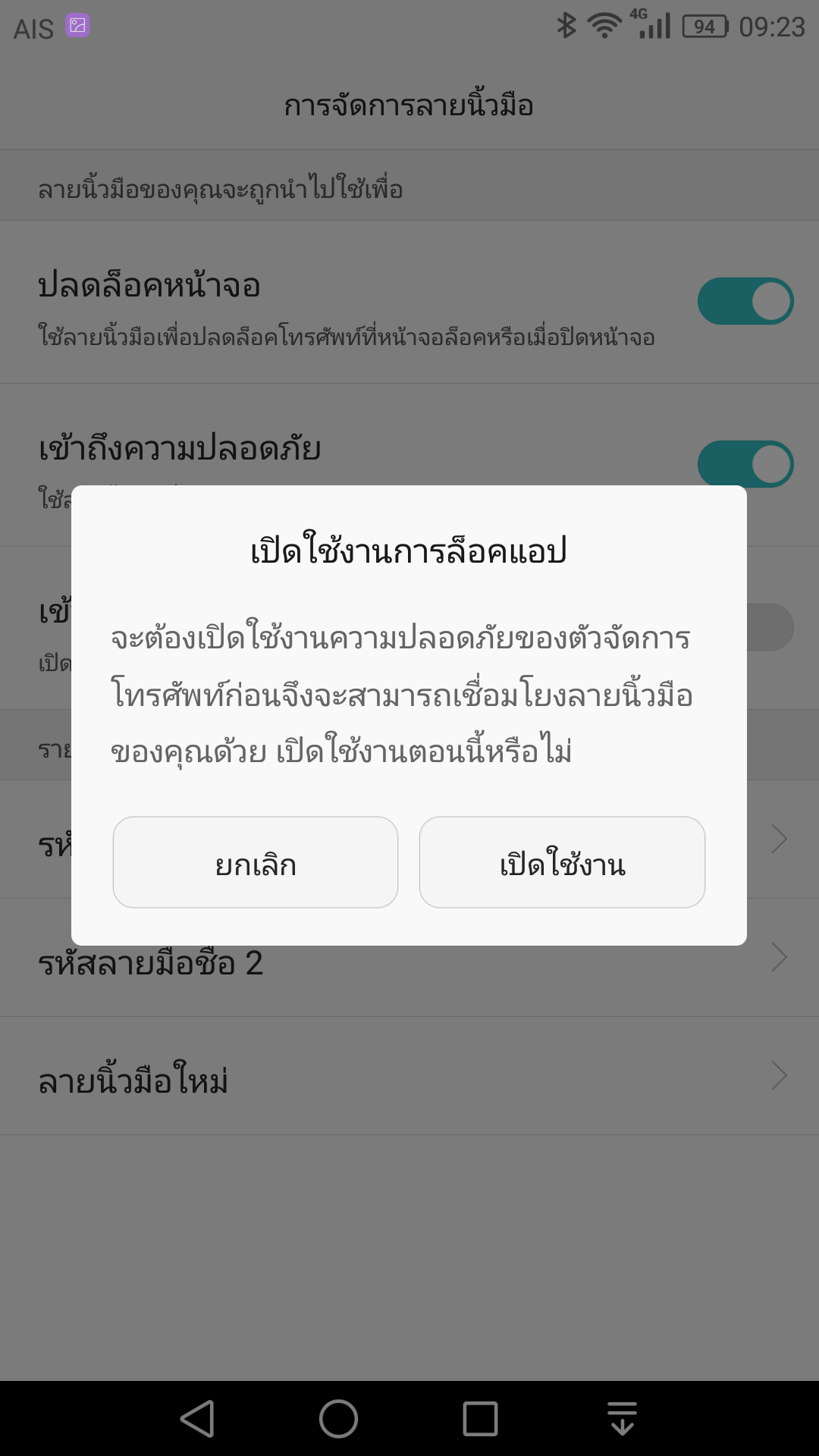Tap ยกเลิก to cancel the dialog

pos(256,862)
